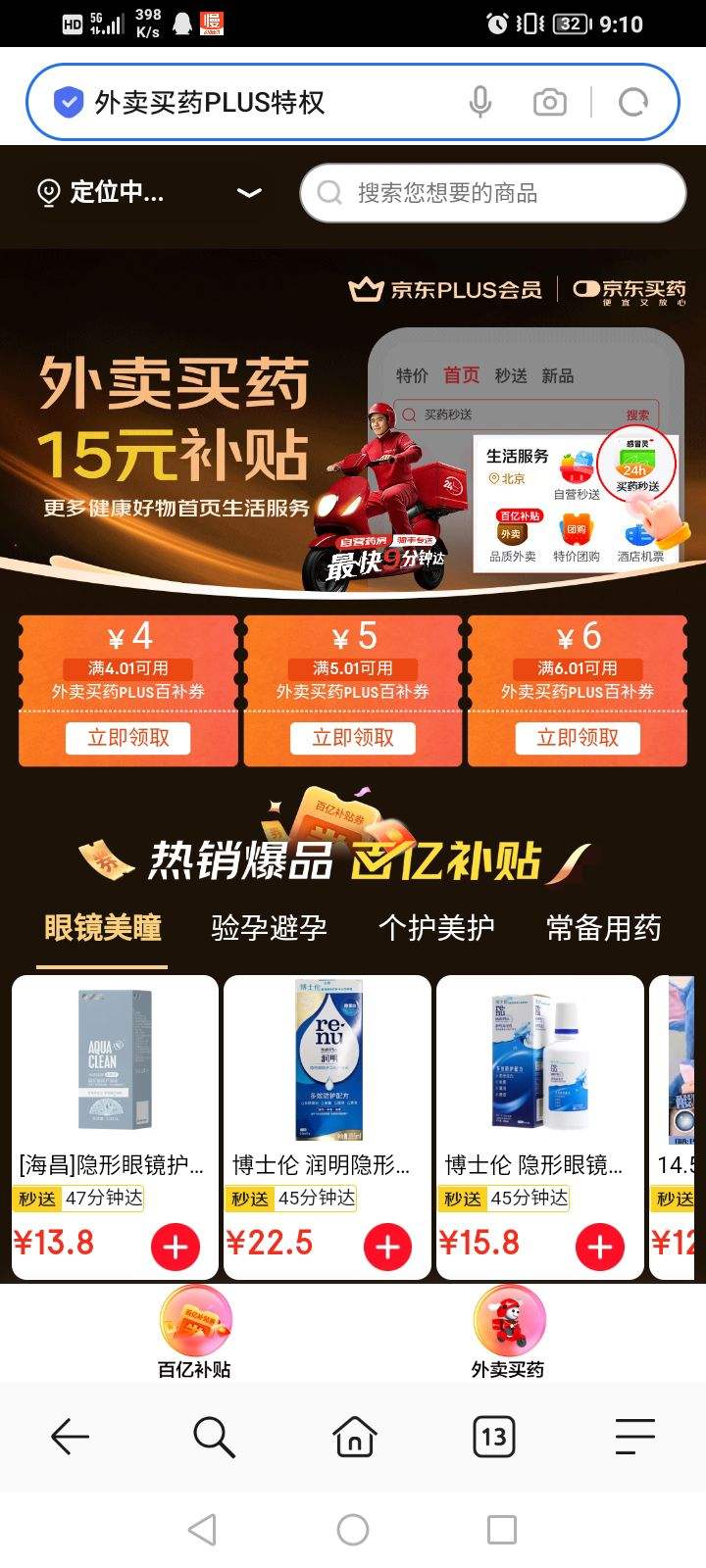Open the tab switcher showing 13 tabs
Image resolution: width=706 pixels, height=1568 pixels.
click(494, 1437)
